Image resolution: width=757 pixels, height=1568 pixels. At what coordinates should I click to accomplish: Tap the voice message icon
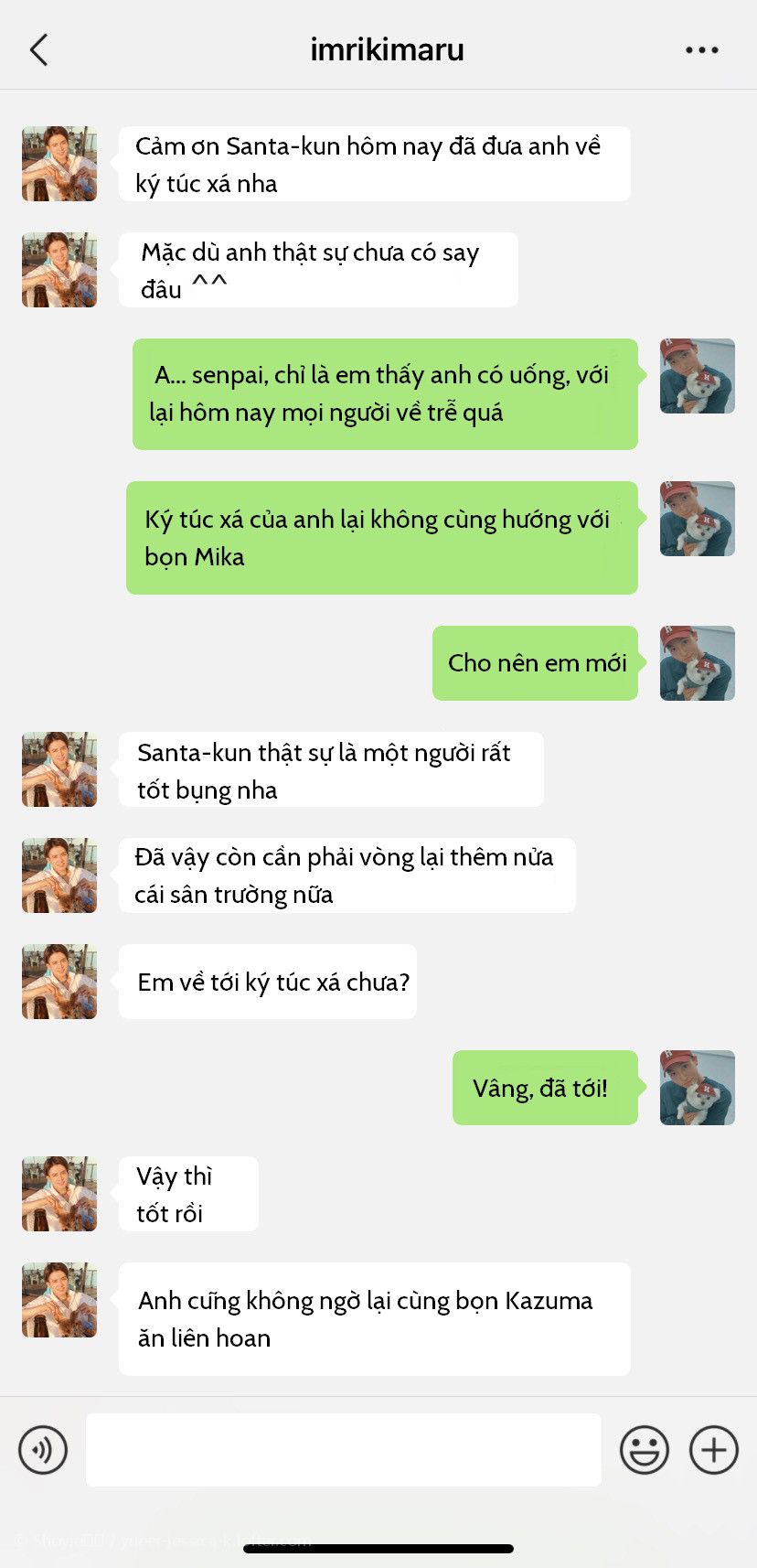(x=43, y=1450)
